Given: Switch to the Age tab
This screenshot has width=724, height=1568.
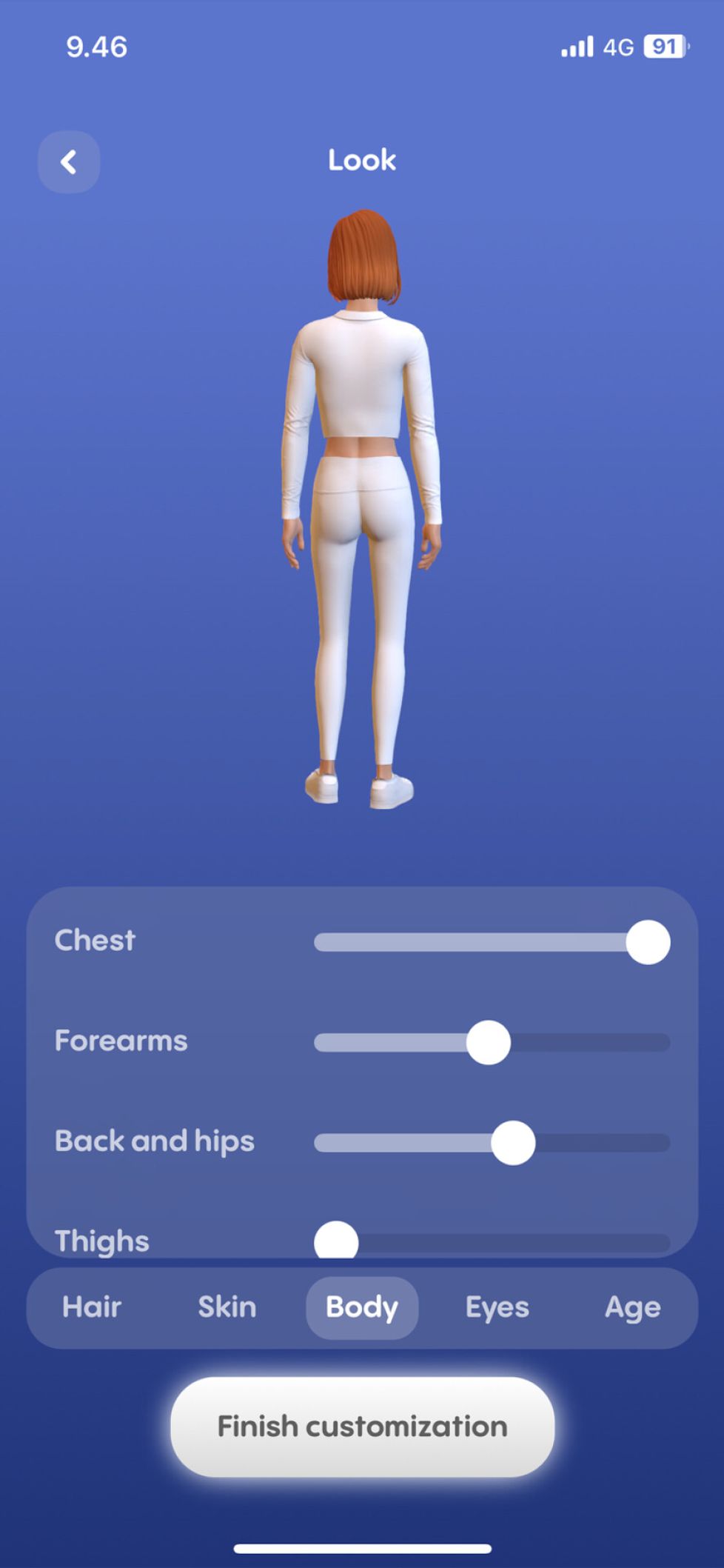Looking at the screenshot, I should [x=632, y=1307].
